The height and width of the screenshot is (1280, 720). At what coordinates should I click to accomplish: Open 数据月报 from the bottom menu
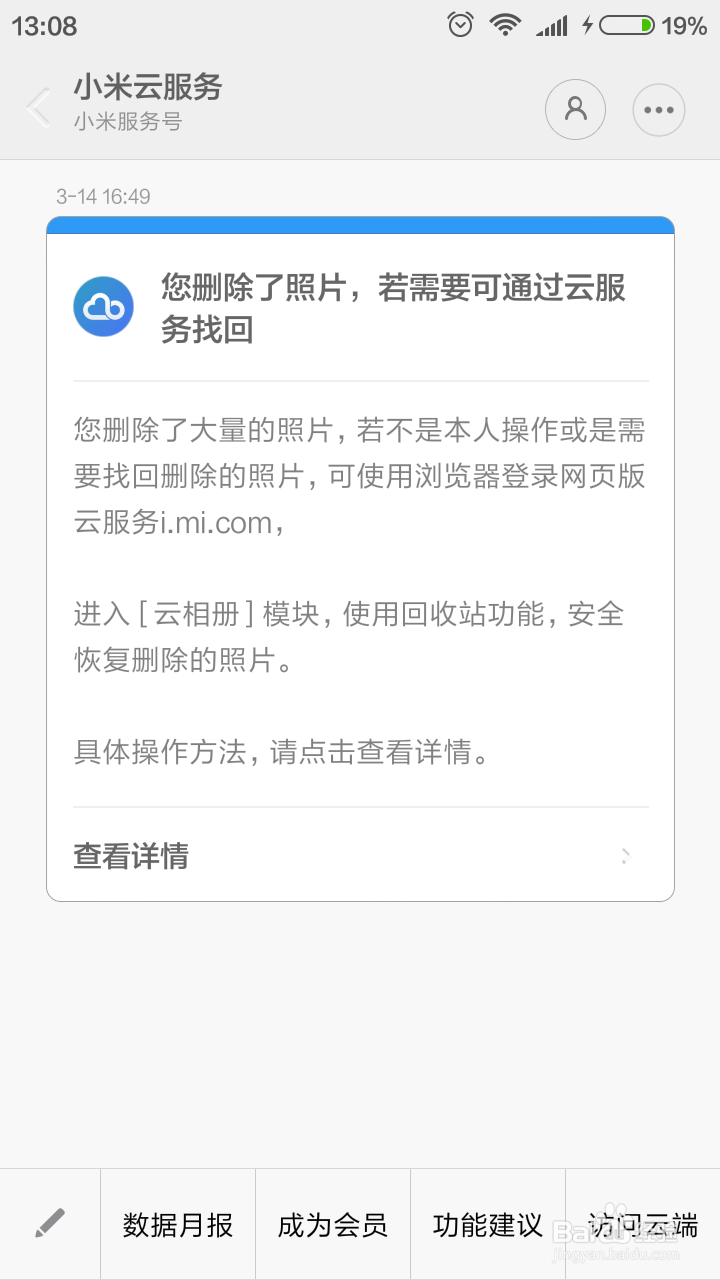pyautogui.click(x=177, y=1222)
